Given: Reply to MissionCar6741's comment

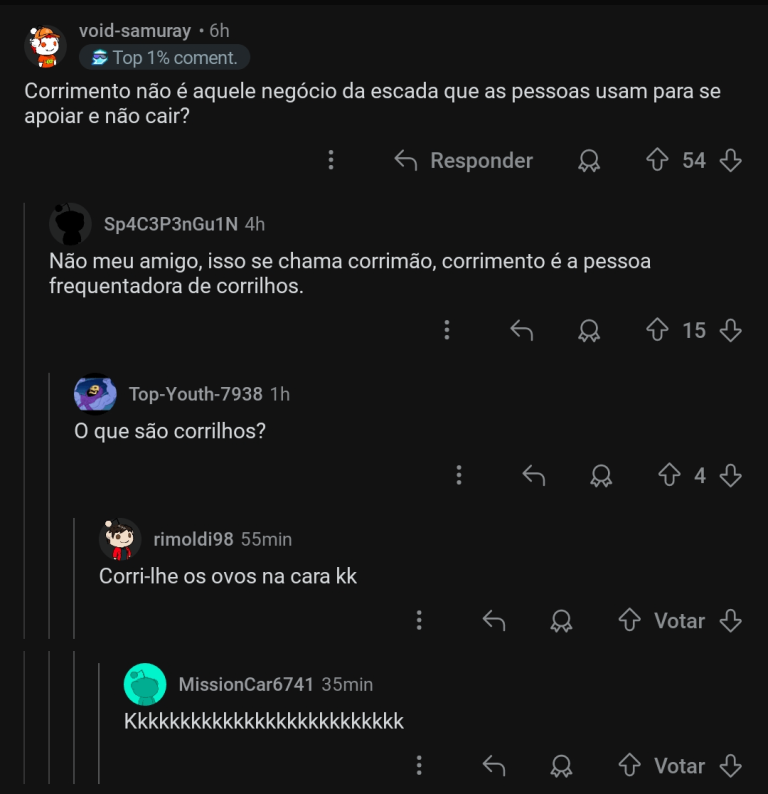Looking at the screenshot, I should tap(493, 766).
